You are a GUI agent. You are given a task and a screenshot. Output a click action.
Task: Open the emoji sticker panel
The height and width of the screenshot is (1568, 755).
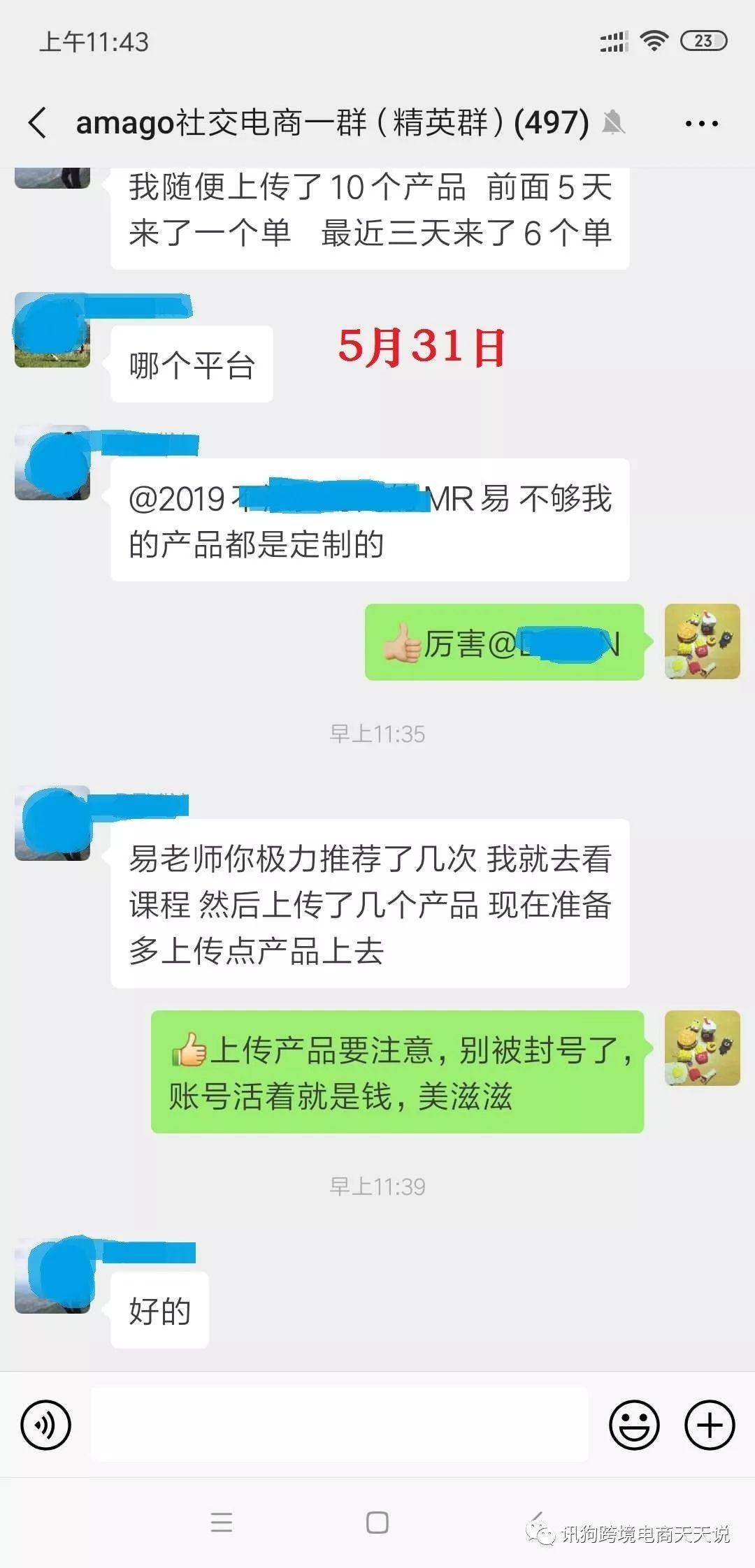[634, 1425]
